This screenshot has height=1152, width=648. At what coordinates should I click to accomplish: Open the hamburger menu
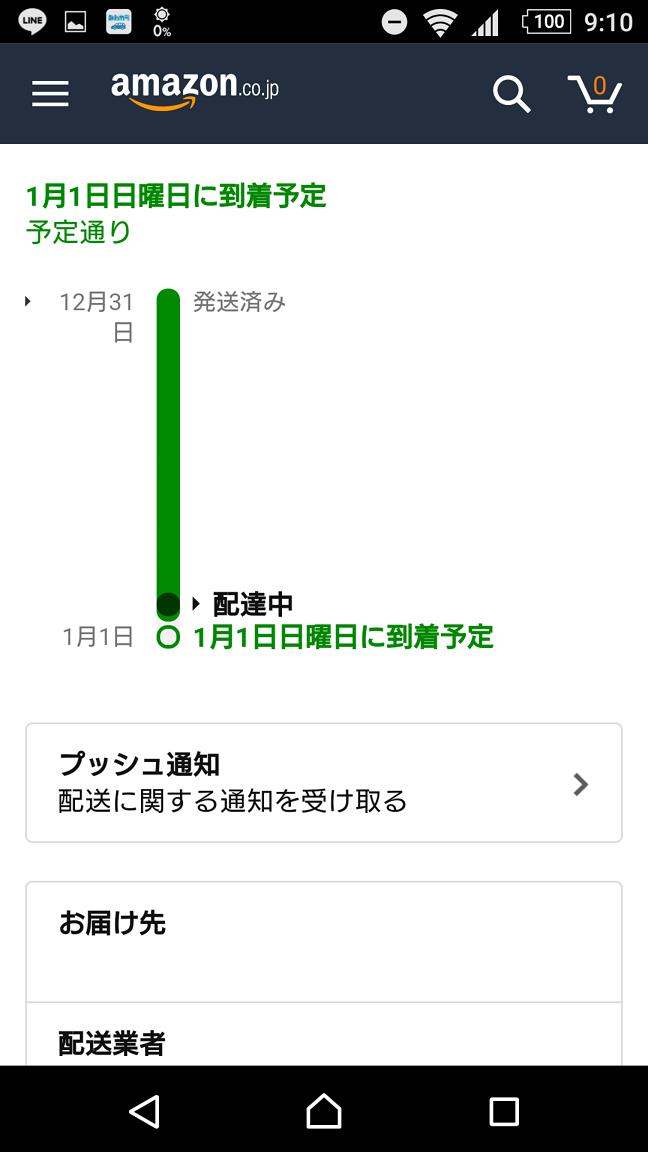[50, 93]
